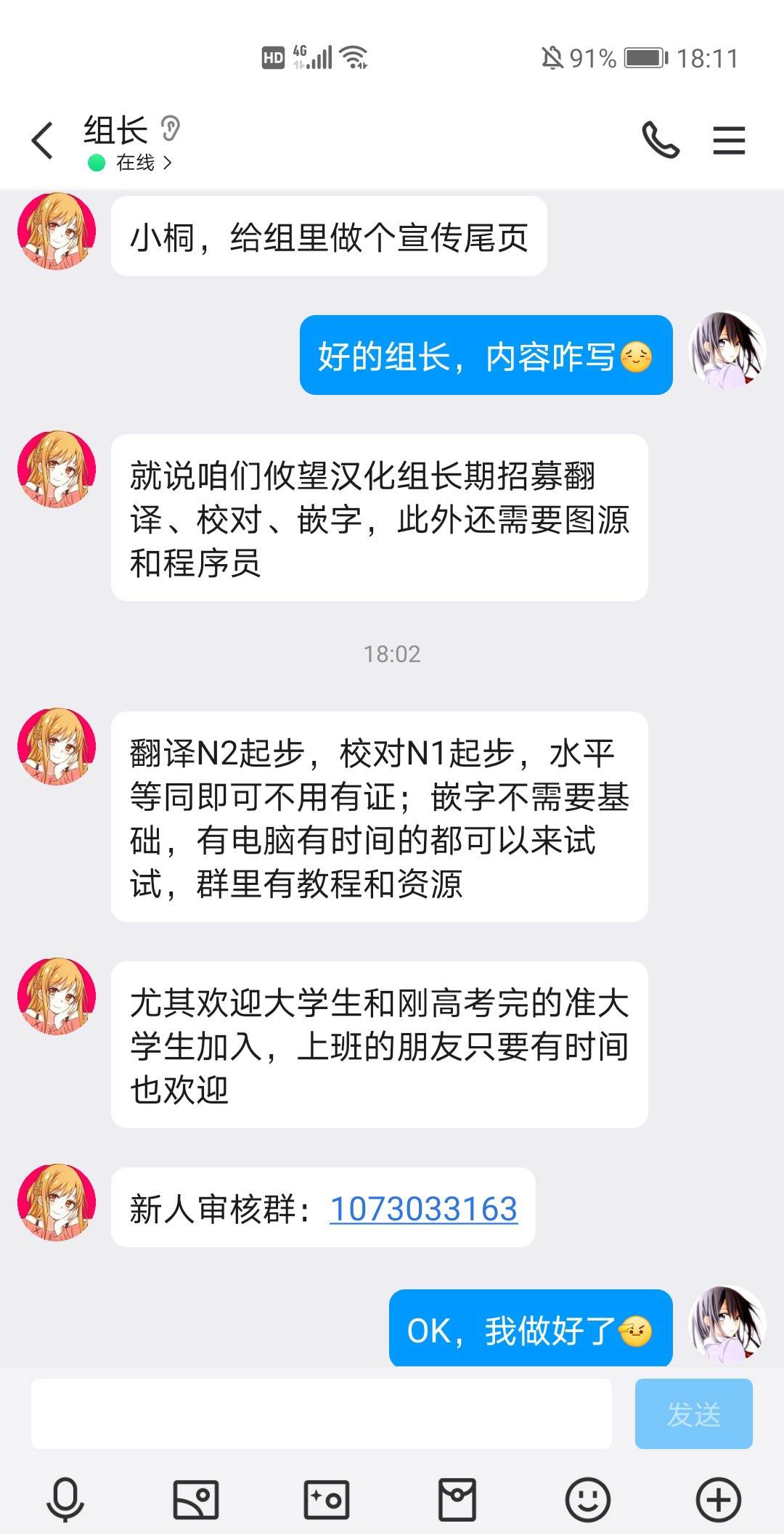Viewport: 784px width, 1534px height.
Task: Open the photo gallery picker icon
Action: [195, 1497]
